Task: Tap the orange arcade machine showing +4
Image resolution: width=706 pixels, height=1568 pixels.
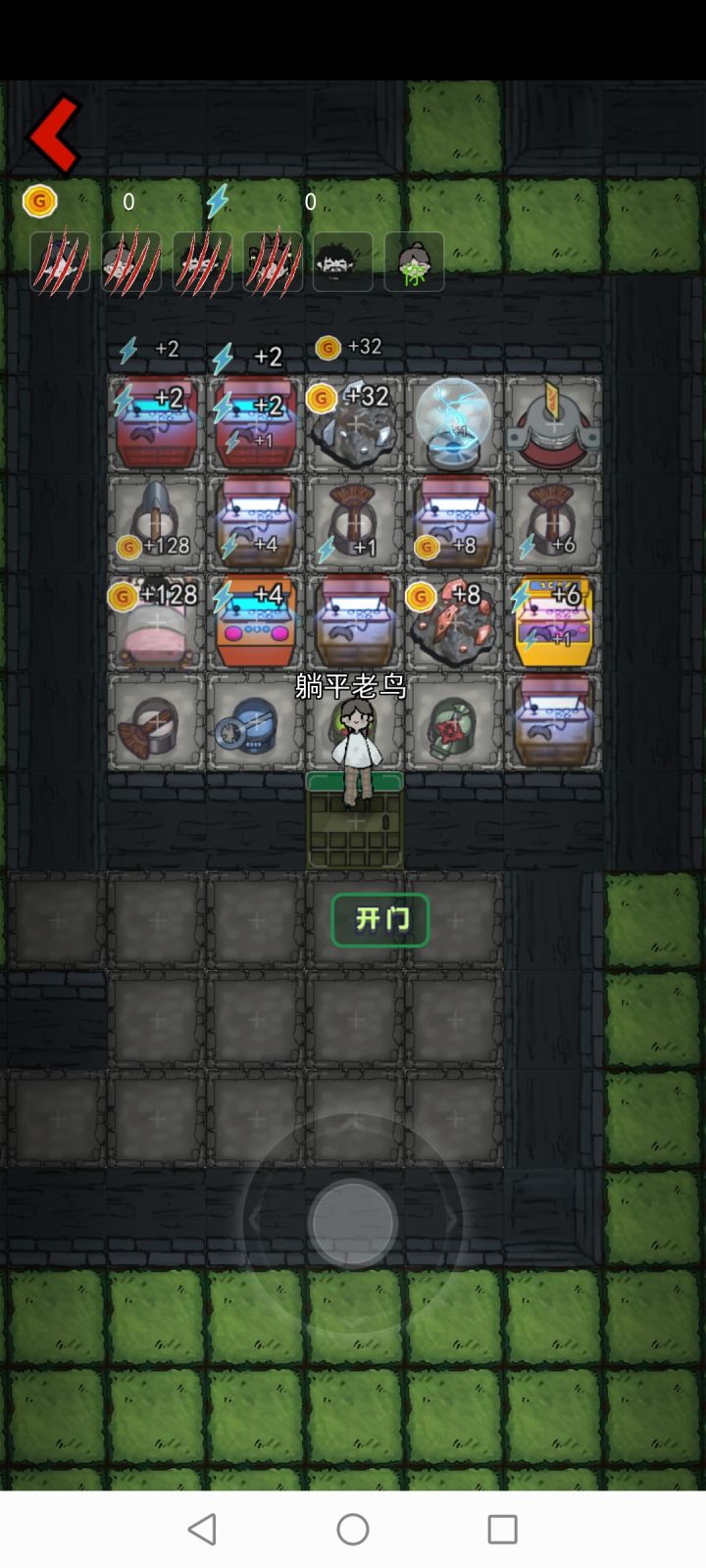Action: point(257,622)
